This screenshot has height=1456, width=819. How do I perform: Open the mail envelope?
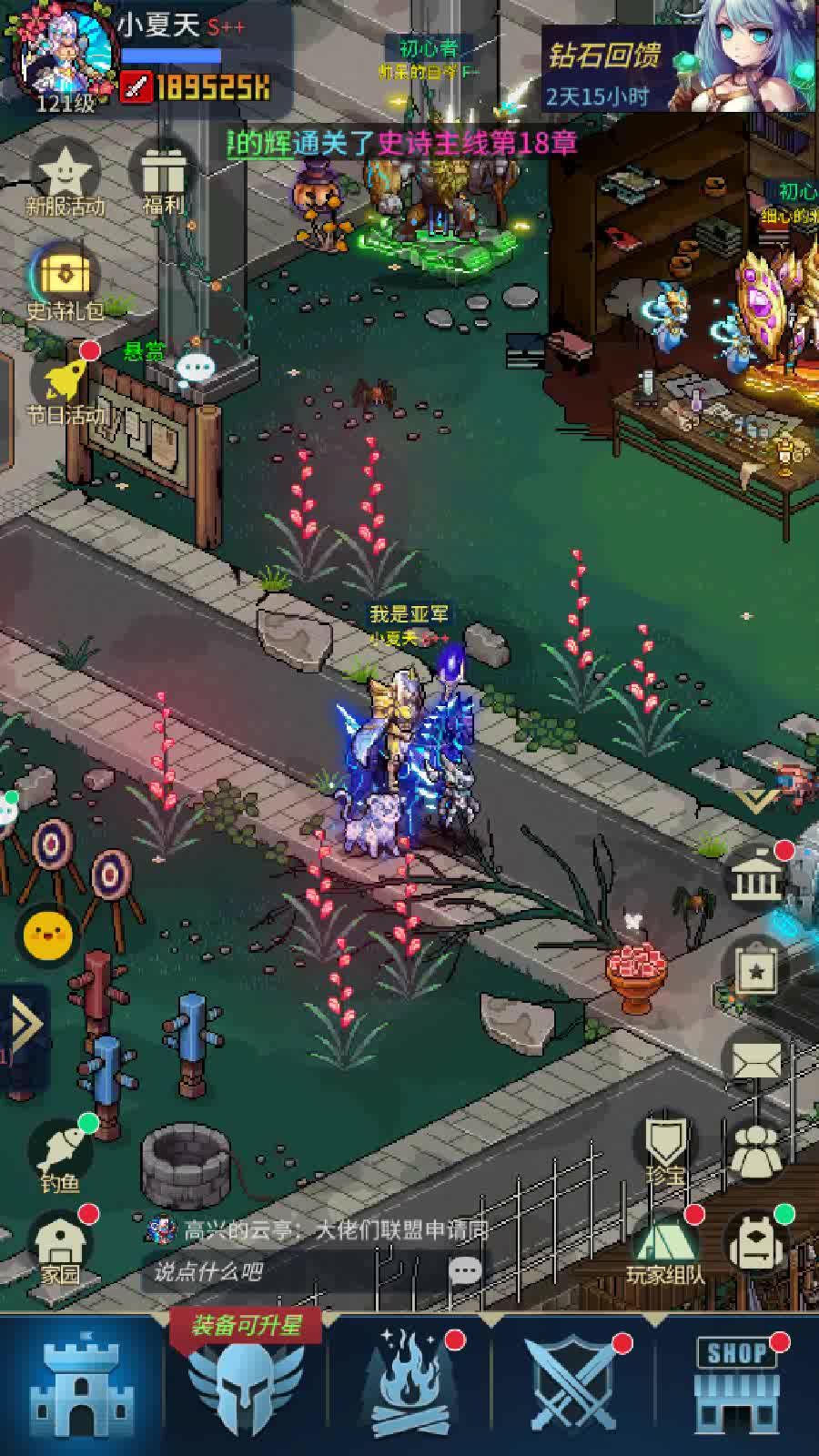tap(755, 1061)
